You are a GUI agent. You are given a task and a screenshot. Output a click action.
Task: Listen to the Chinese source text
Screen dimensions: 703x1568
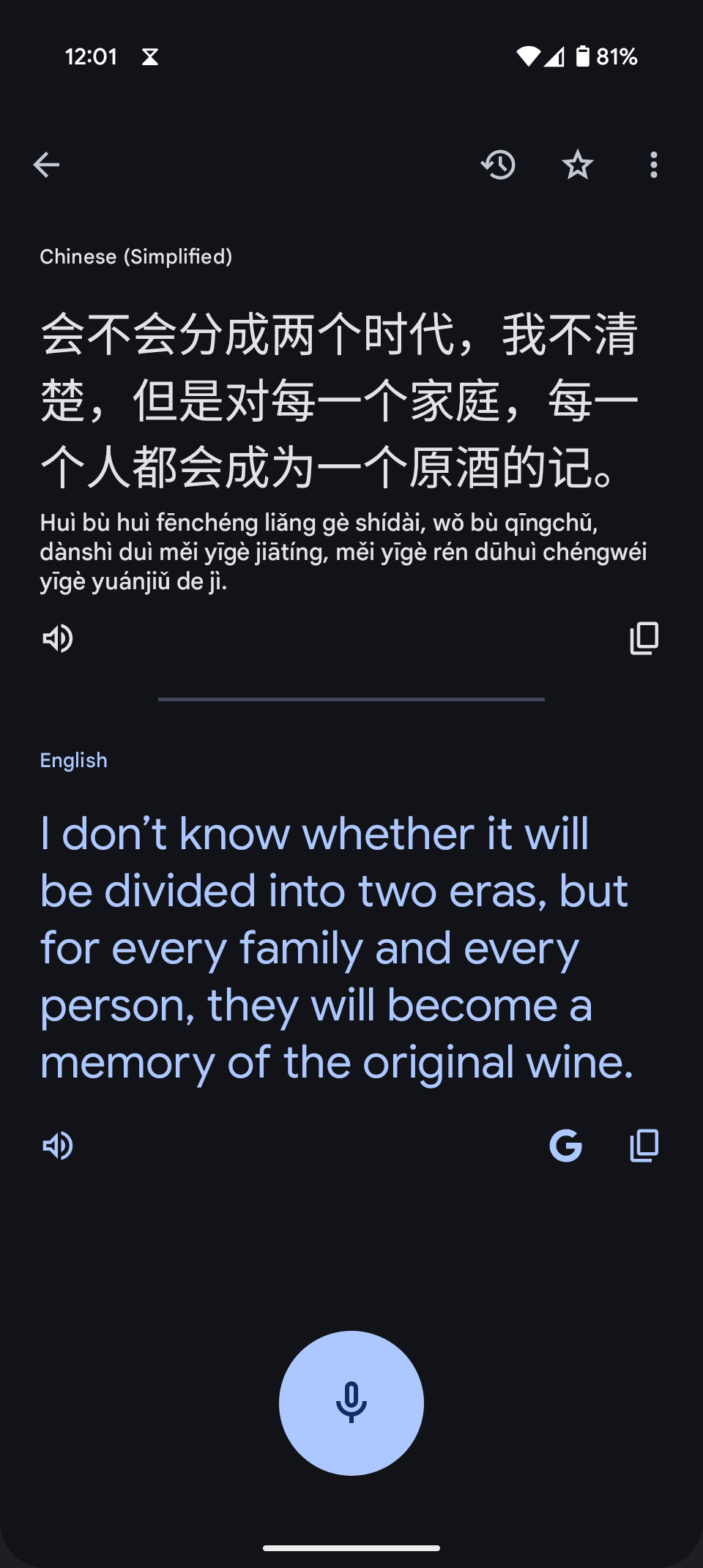pyautogui.click(x=58, y=638)
